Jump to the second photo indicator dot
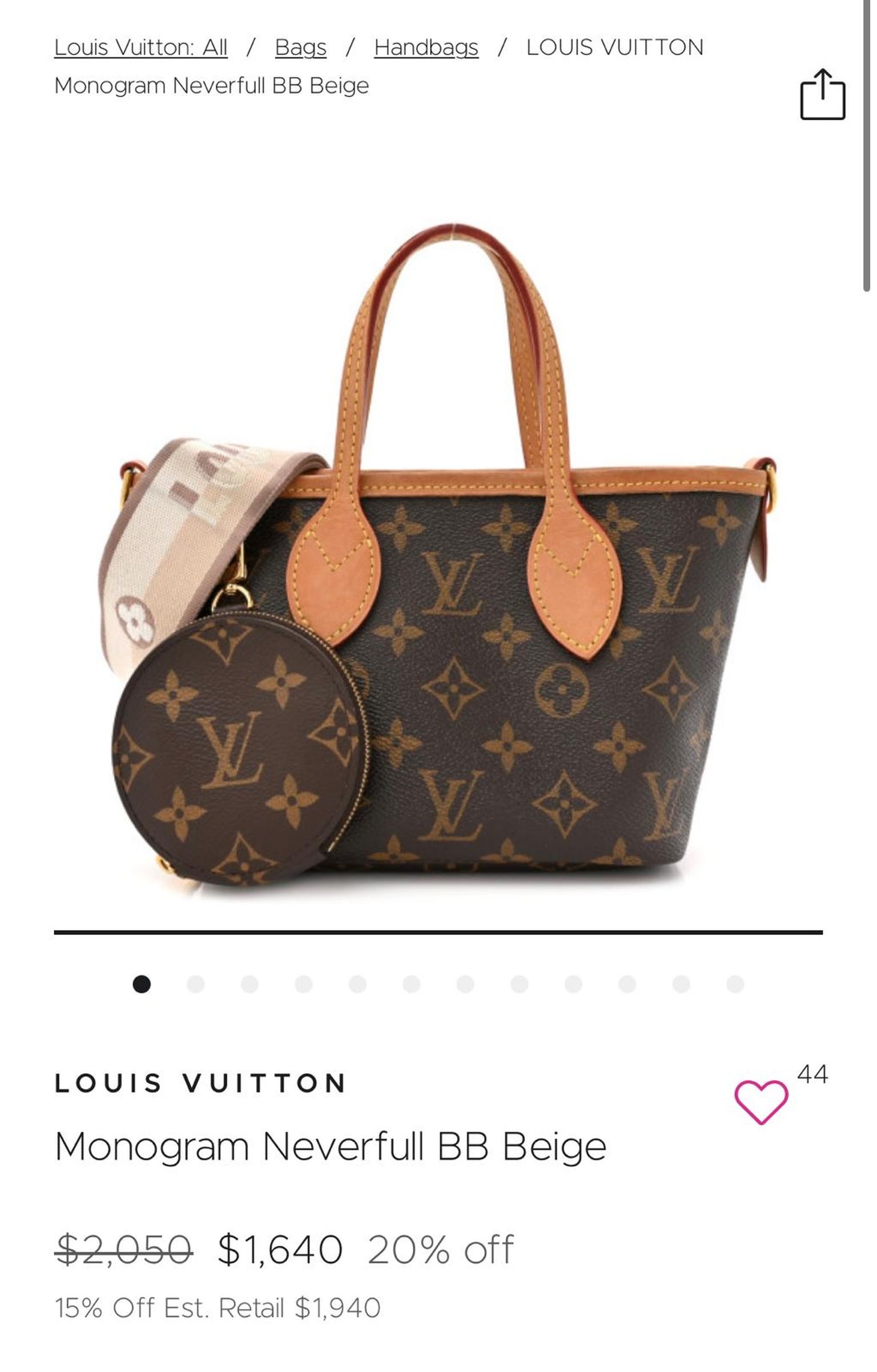This screenshot has width=877, height=1372. click(x=195, y=984)
